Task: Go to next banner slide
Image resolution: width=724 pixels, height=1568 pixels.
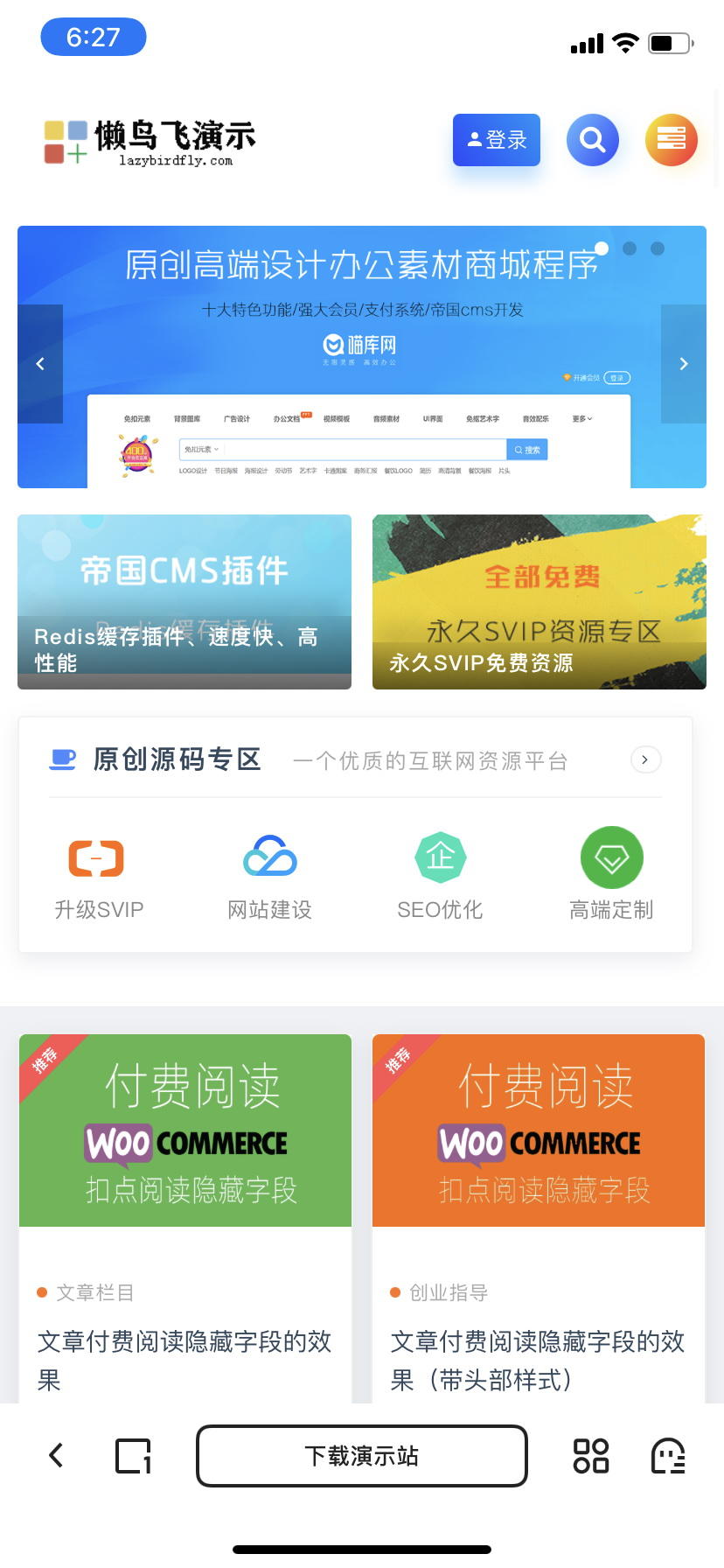Action: coord(684,364)
